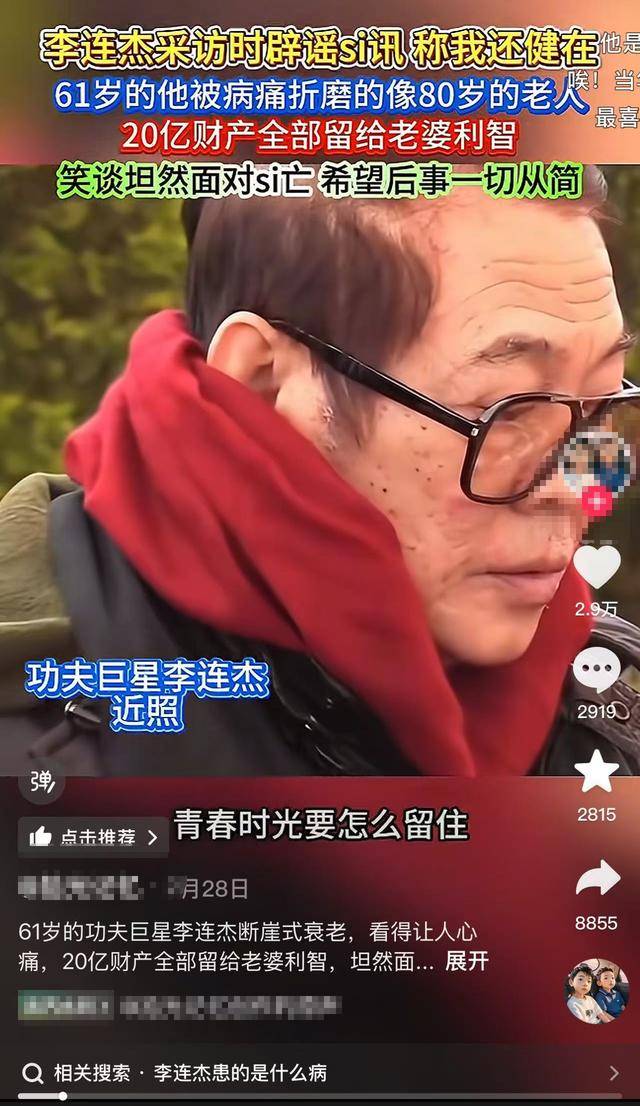This screenshot has width=640, height=1106.
Task: Follow the creator via the red plus
Action: [x=598, y=499]
